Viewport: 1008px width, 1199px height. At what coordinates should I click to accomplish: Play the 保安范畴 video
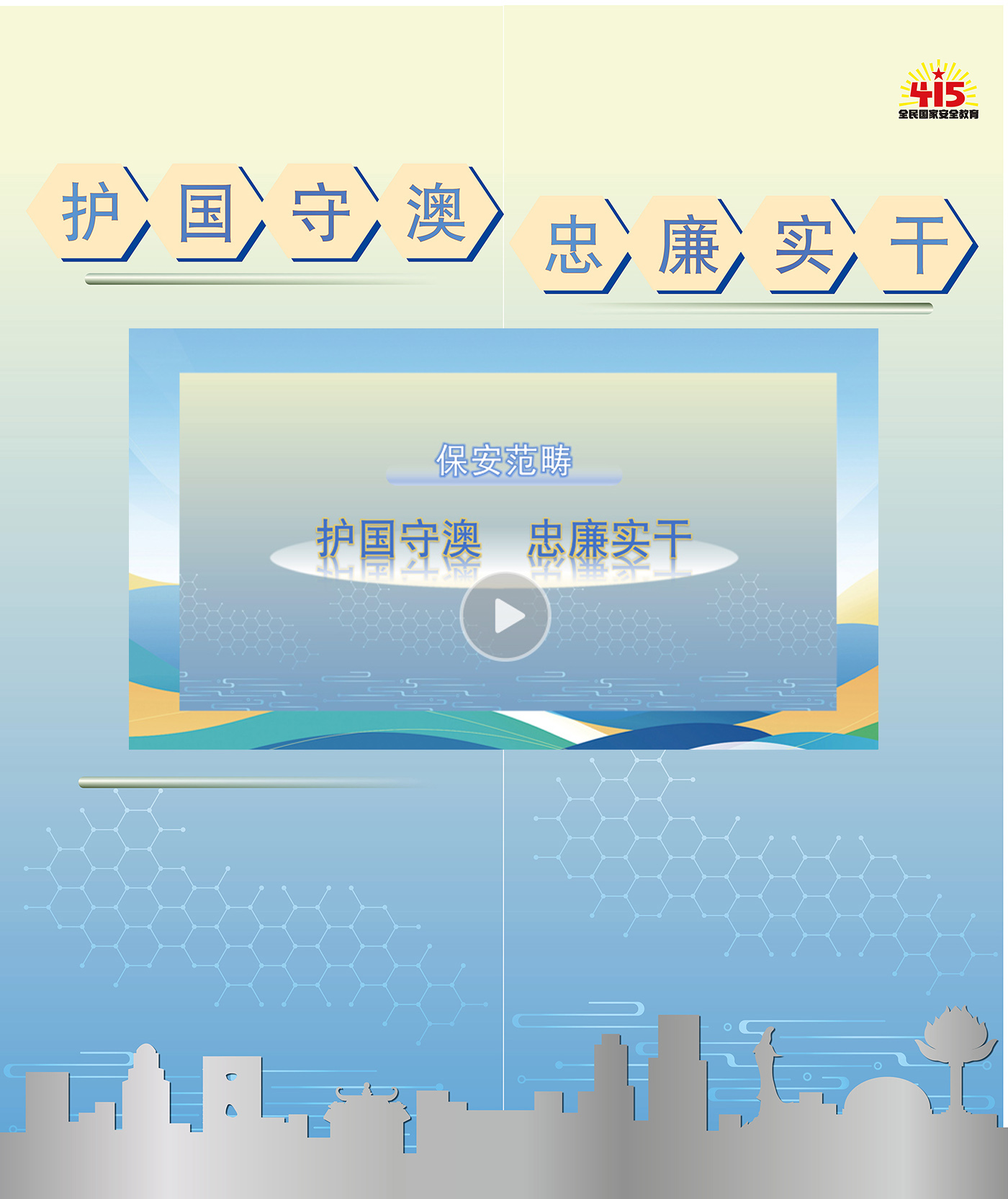click(x=505, y=616)
